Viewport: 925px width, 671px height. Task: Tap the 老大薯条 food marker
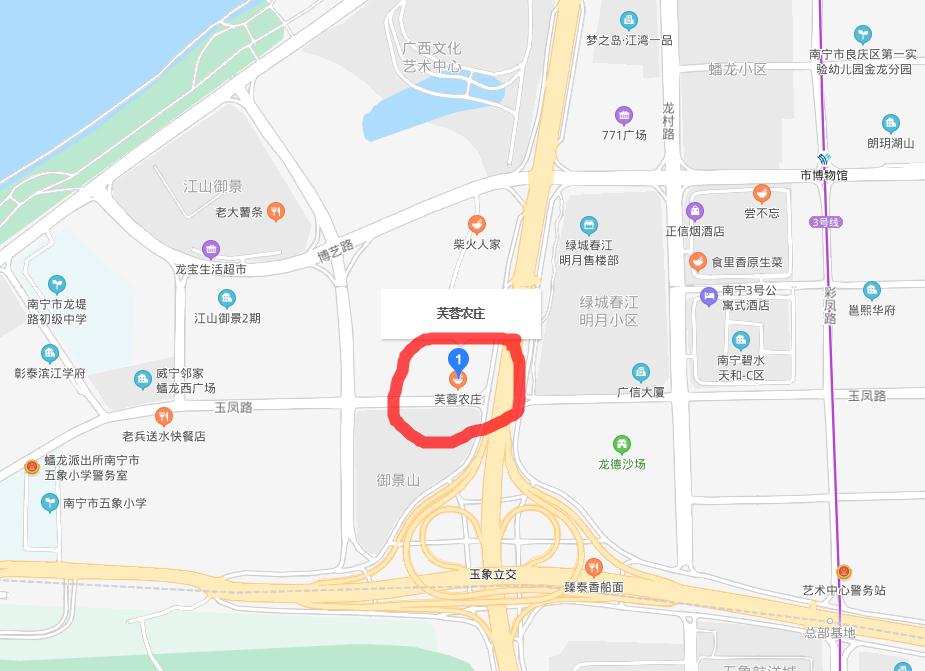click(x=276, y=211)
